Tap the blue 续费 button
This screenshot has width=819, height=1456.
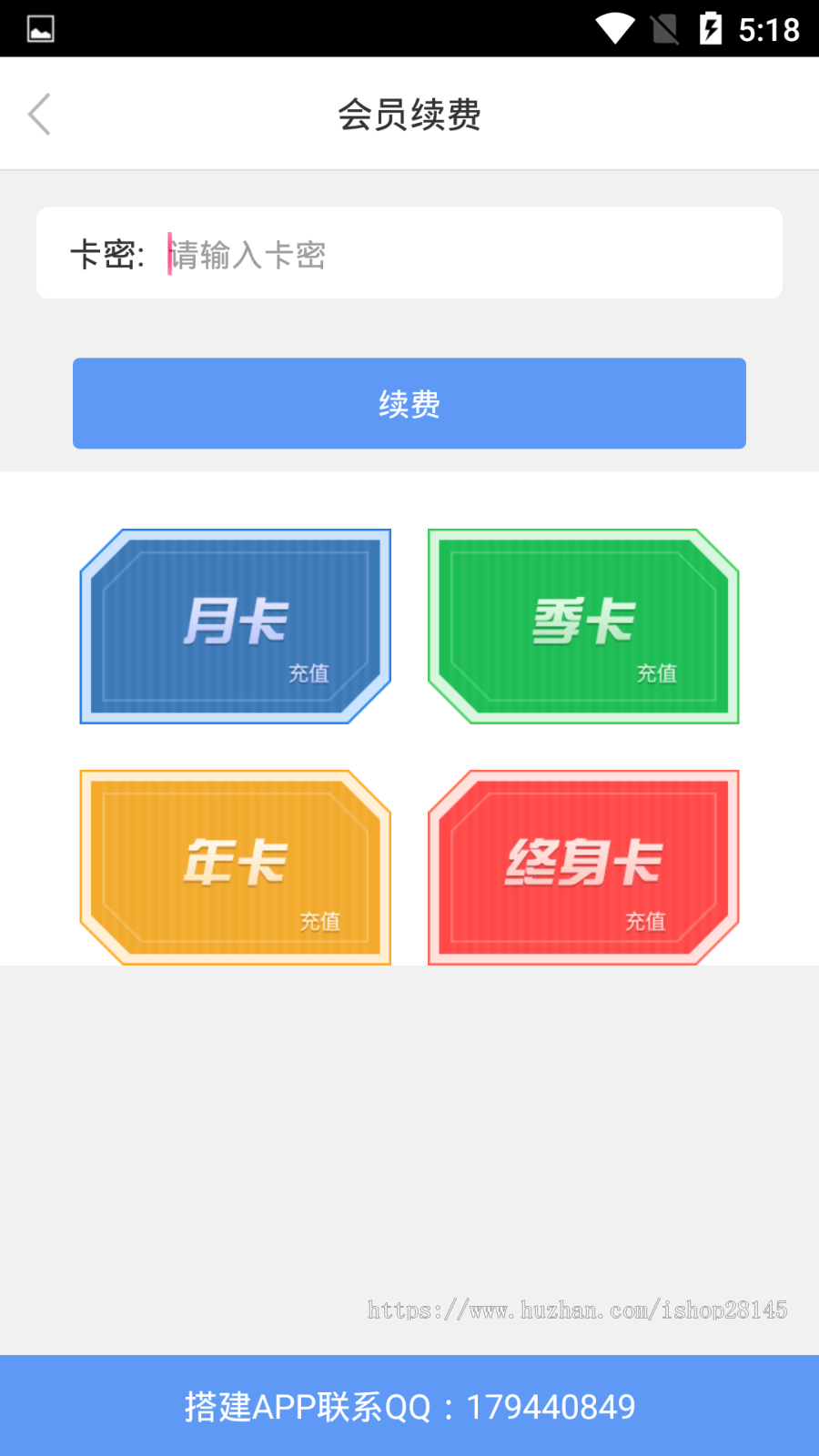(409, 403)
